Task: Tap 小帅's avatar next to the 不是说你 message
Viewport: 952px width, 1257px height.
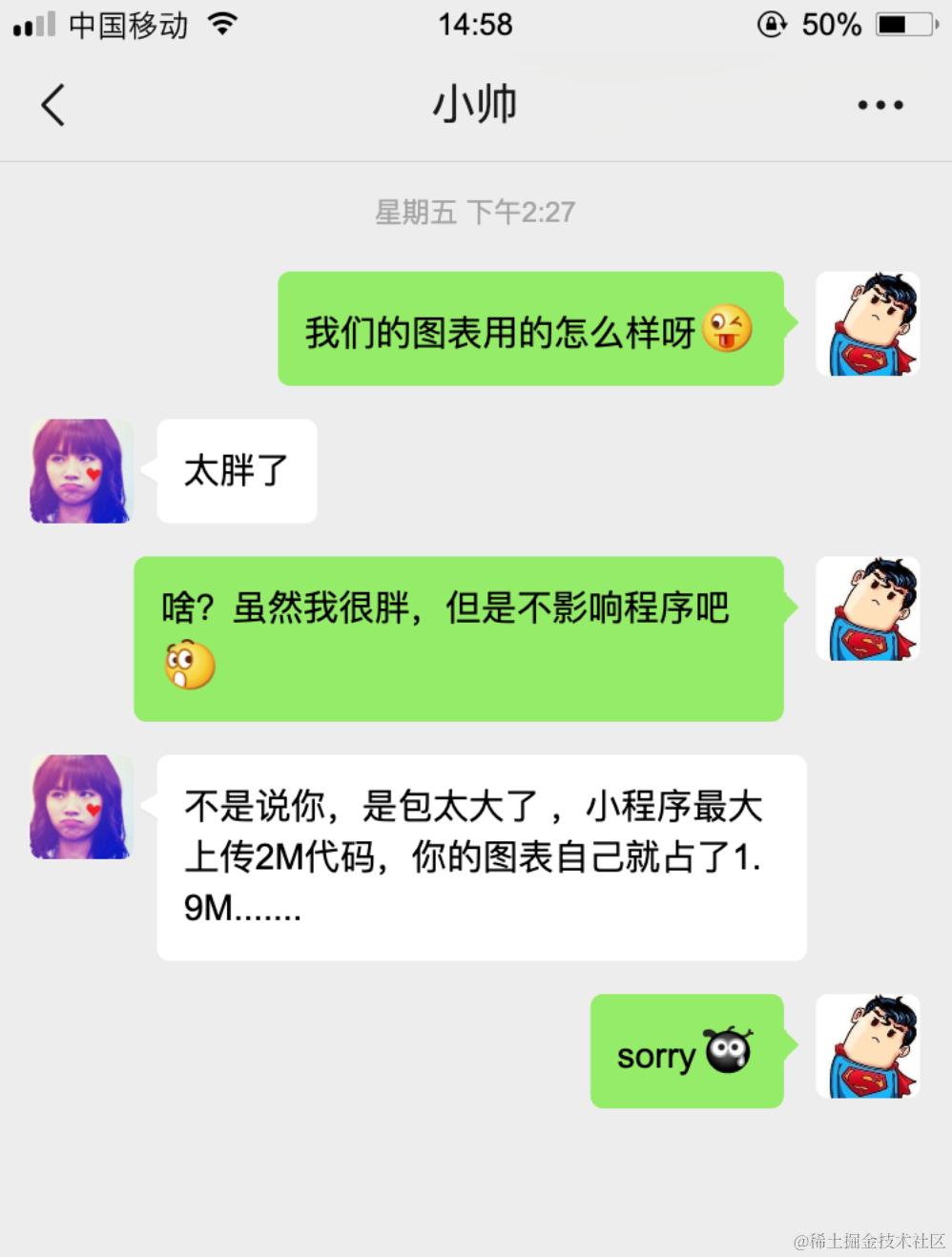Action: (81, 807)
